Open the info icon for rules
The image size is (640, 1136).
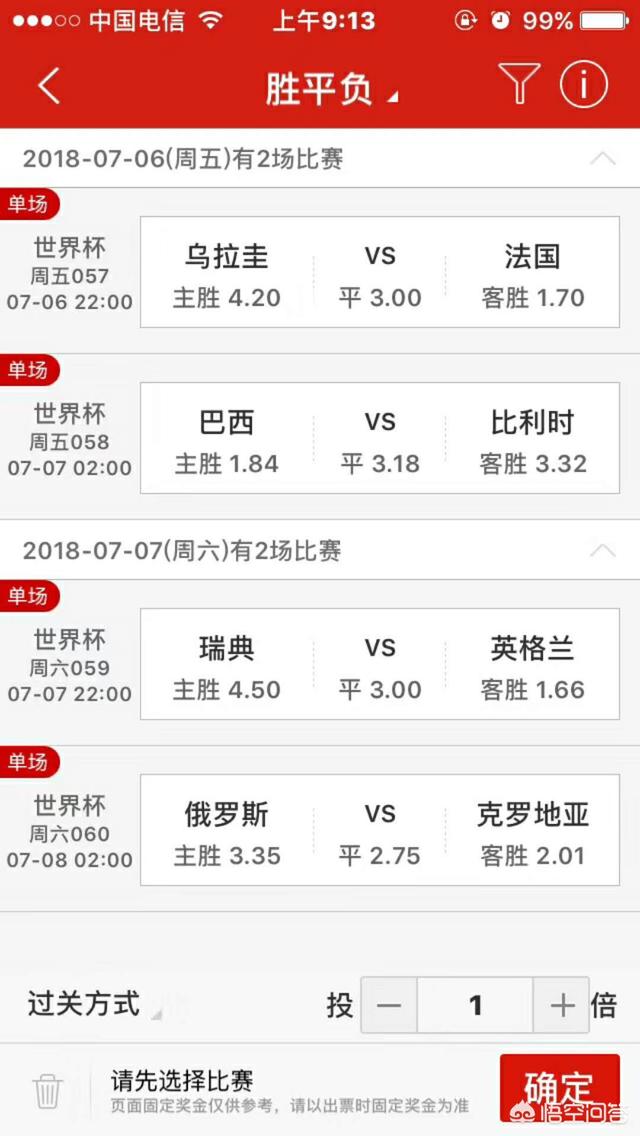[x=583, y=84]
